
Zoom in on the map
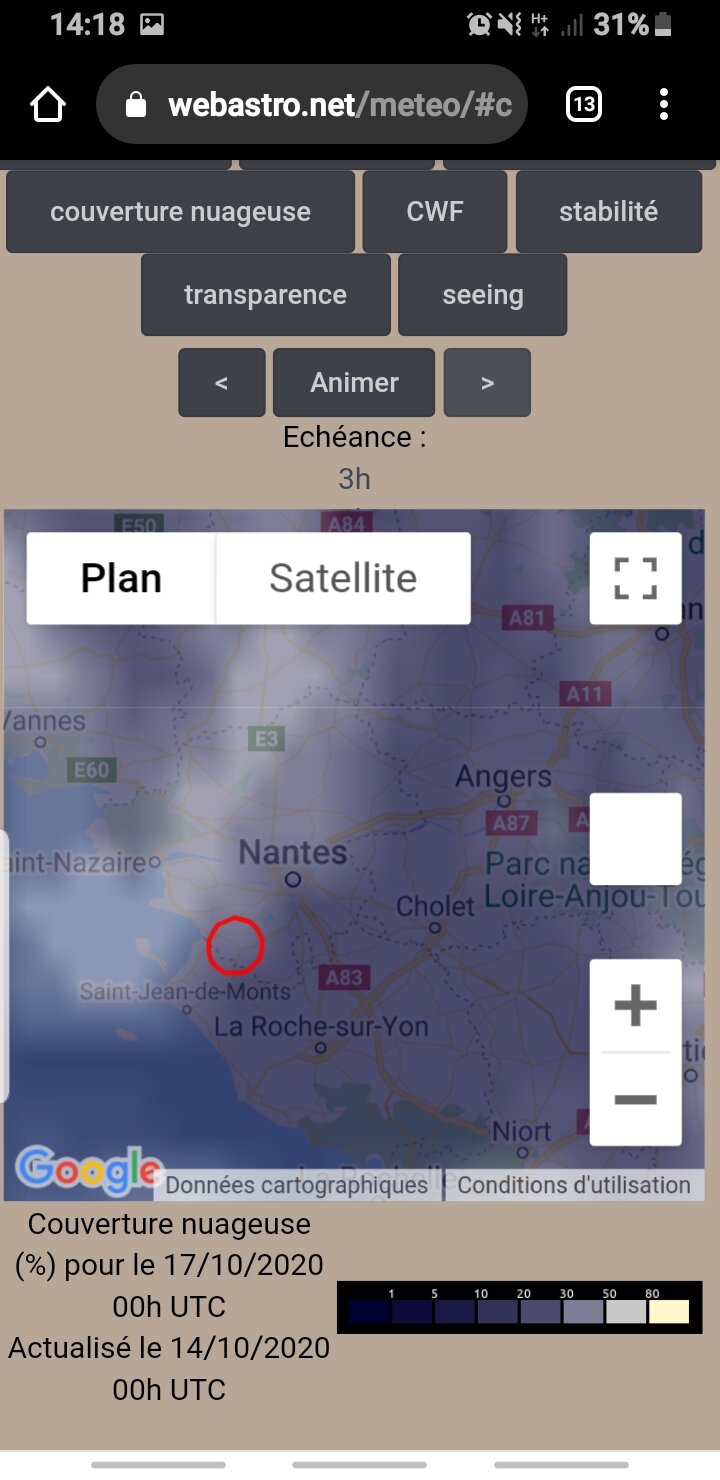[635, 1006]
